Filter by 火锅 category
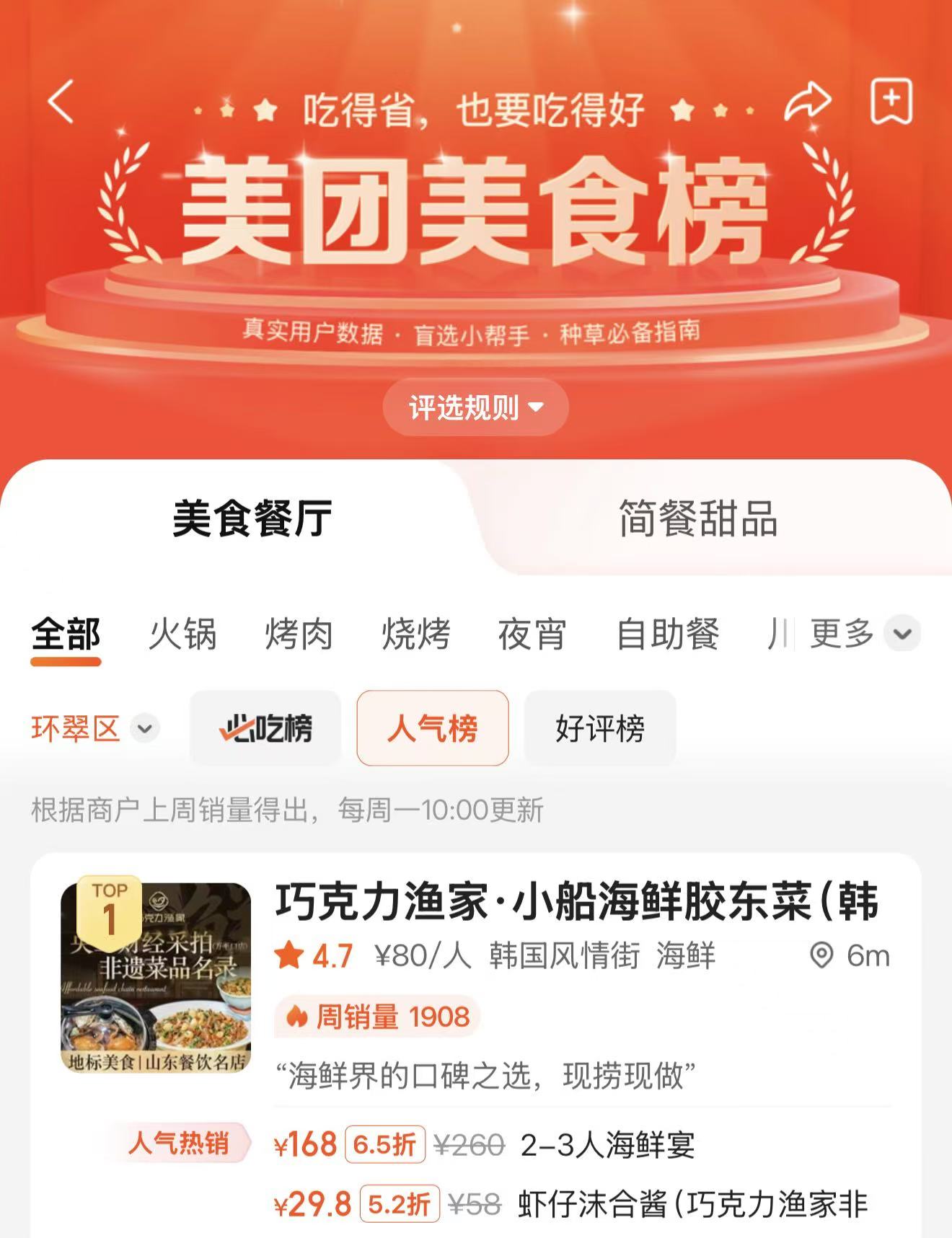 [x=182, y=635]
